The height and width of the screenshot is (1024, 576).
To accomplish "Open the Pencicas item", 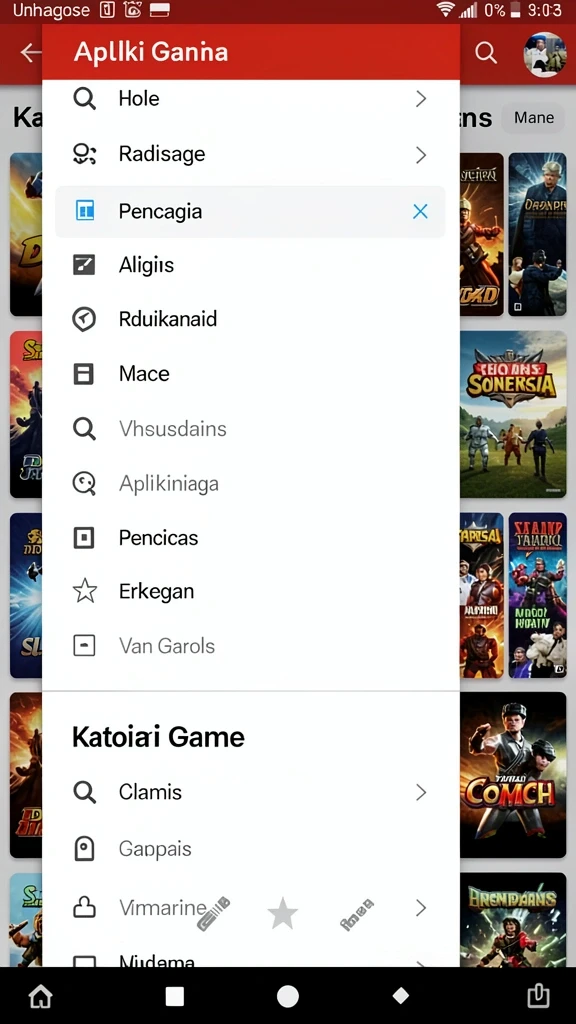I will [251, 537].
